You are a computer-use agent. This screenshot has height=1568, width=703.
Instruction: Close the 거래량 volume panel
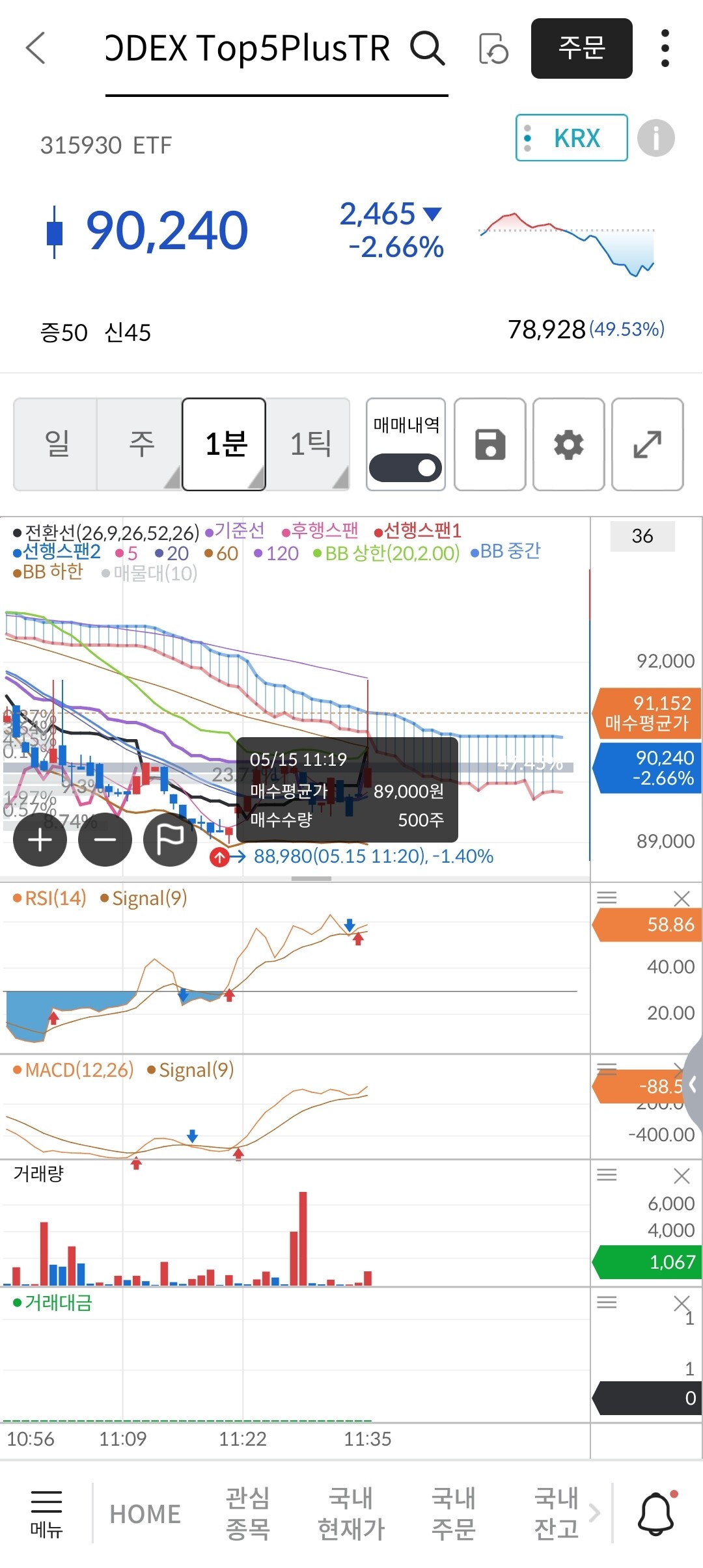[682, 1176]
